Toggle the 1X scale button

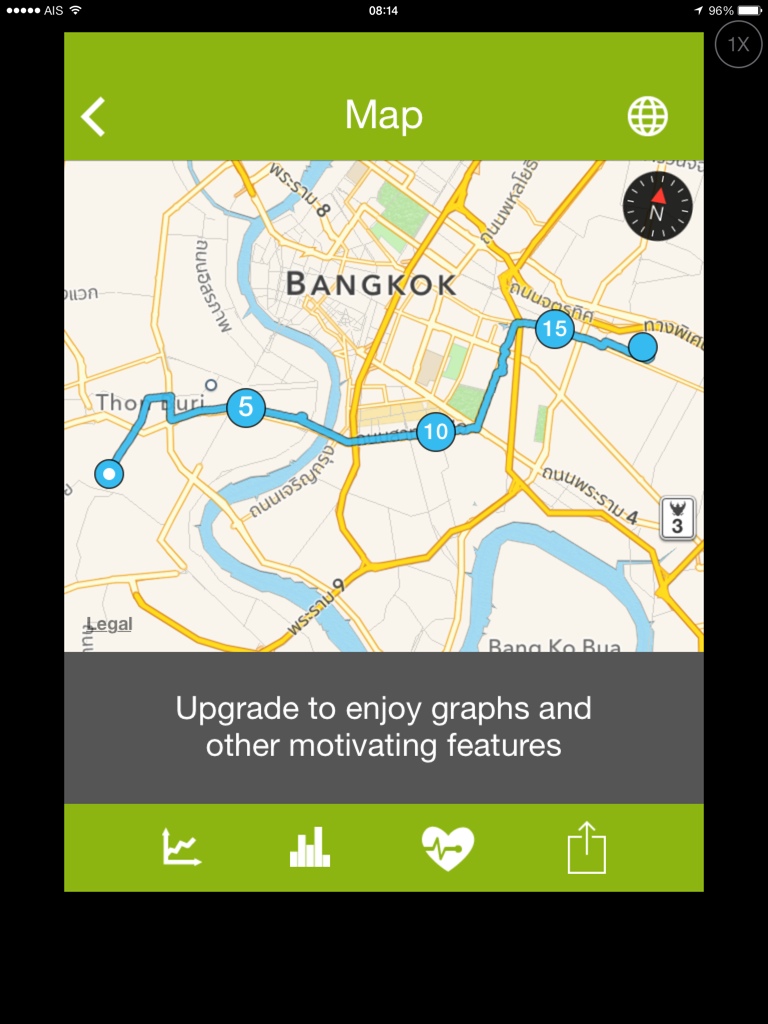(x=739, y=44)
